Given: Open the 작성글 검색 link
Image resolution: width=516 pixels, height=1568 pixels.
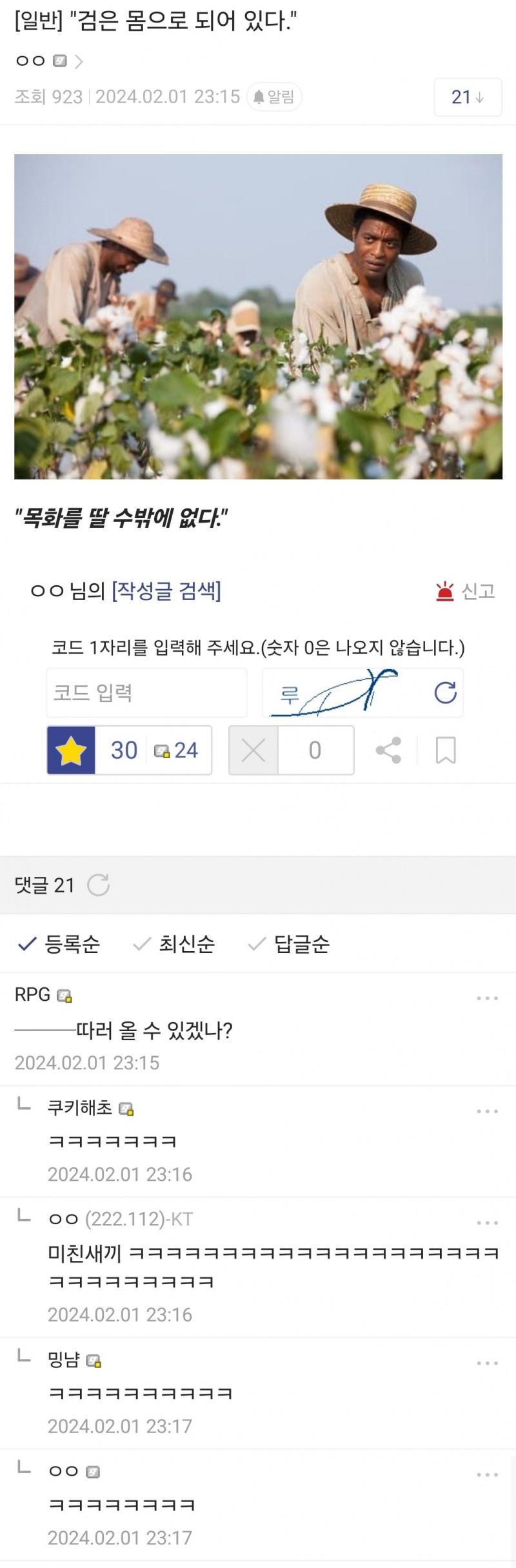Looking at the screenshot, I should point(166,590).
